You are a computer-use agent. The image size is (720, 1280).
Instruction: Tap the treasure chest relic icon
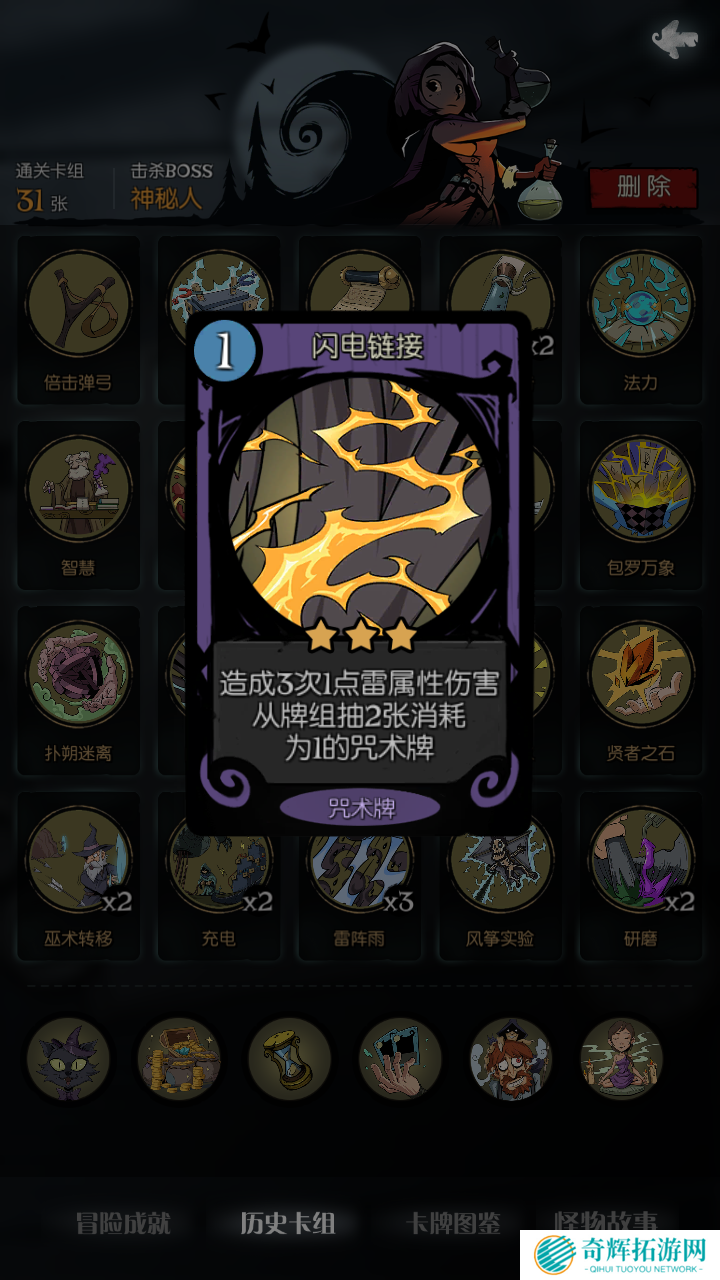pyautogui.click(x=178, y=1059)
